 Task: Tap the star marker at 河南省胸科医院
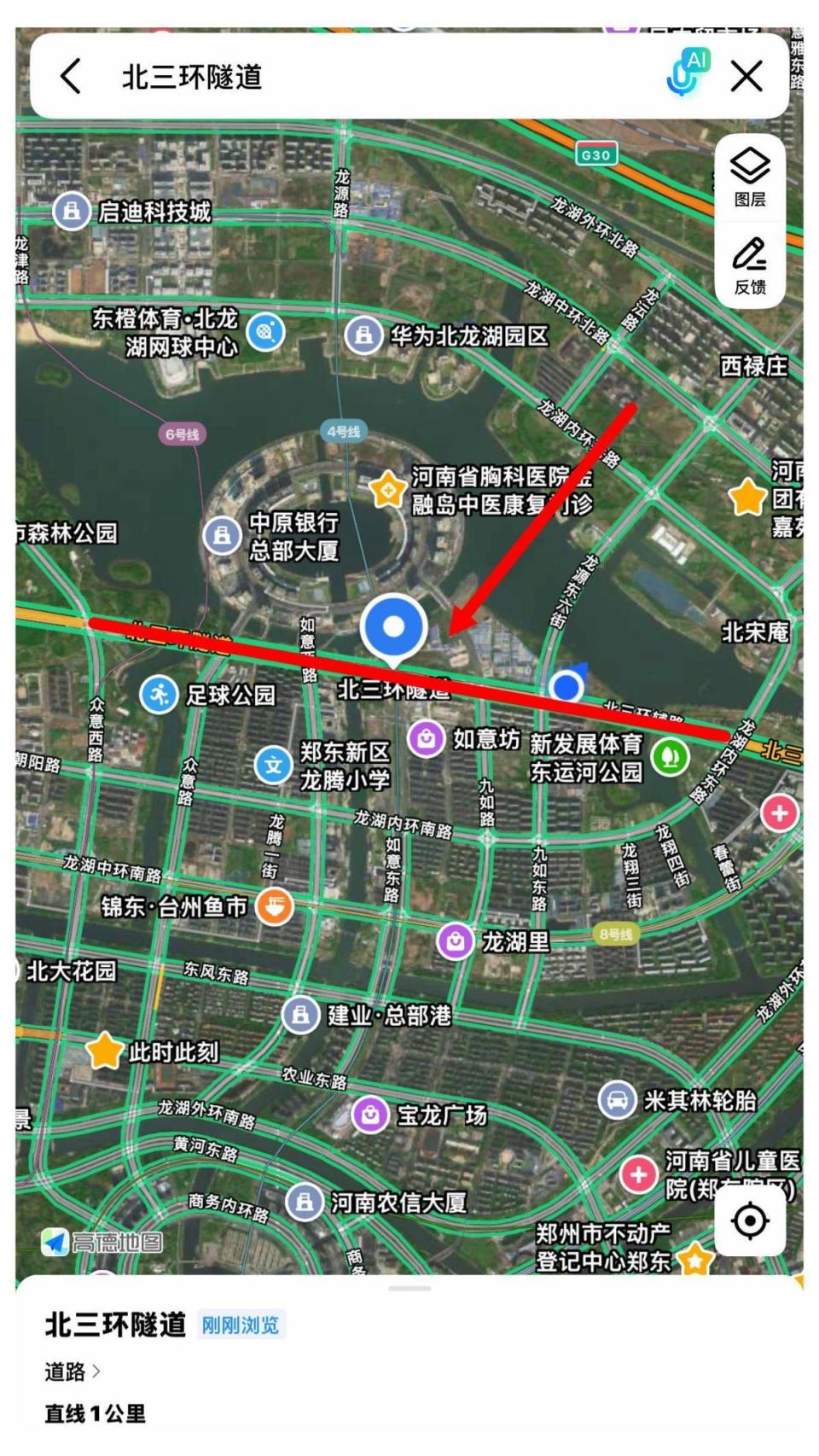point(387,489)
